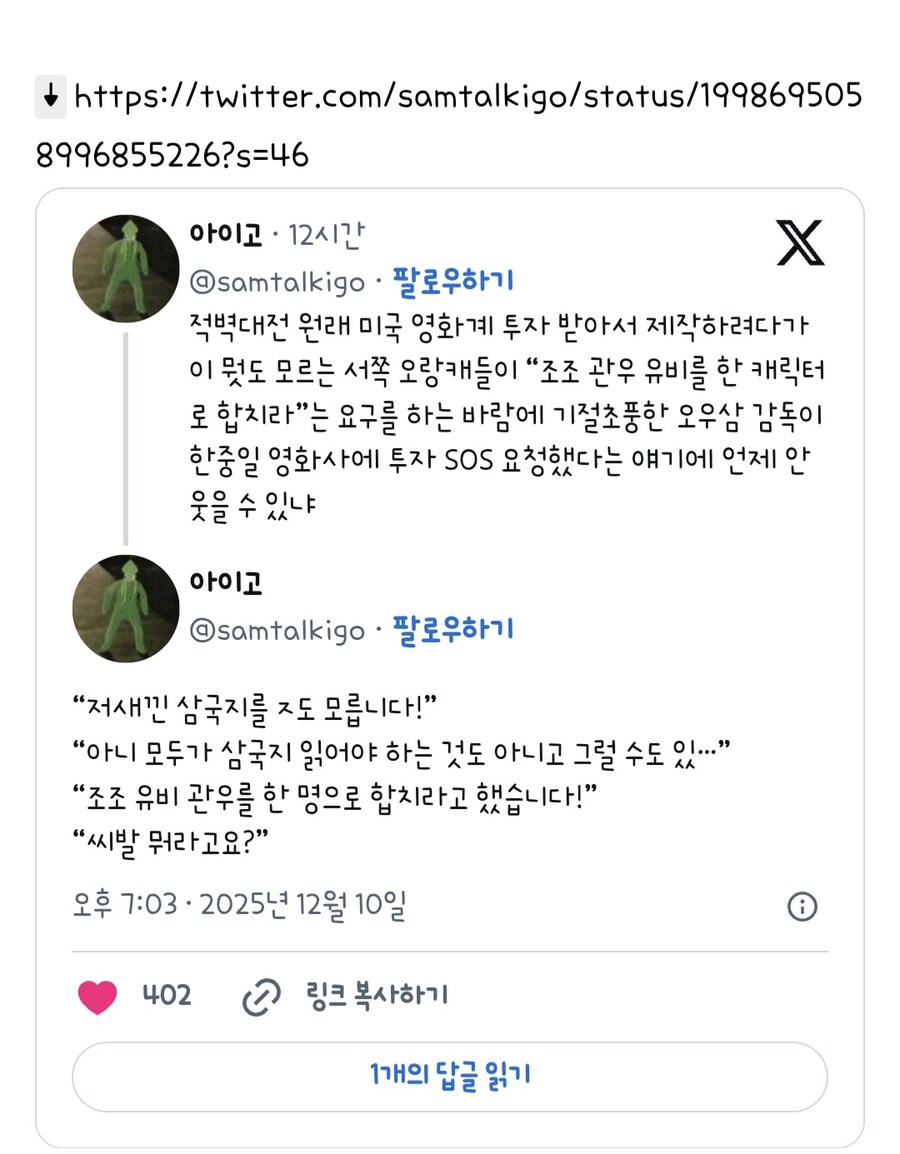The image size is (900, 1154).
Task: Select the 아이고 display name on the reply
Action: 226,581
